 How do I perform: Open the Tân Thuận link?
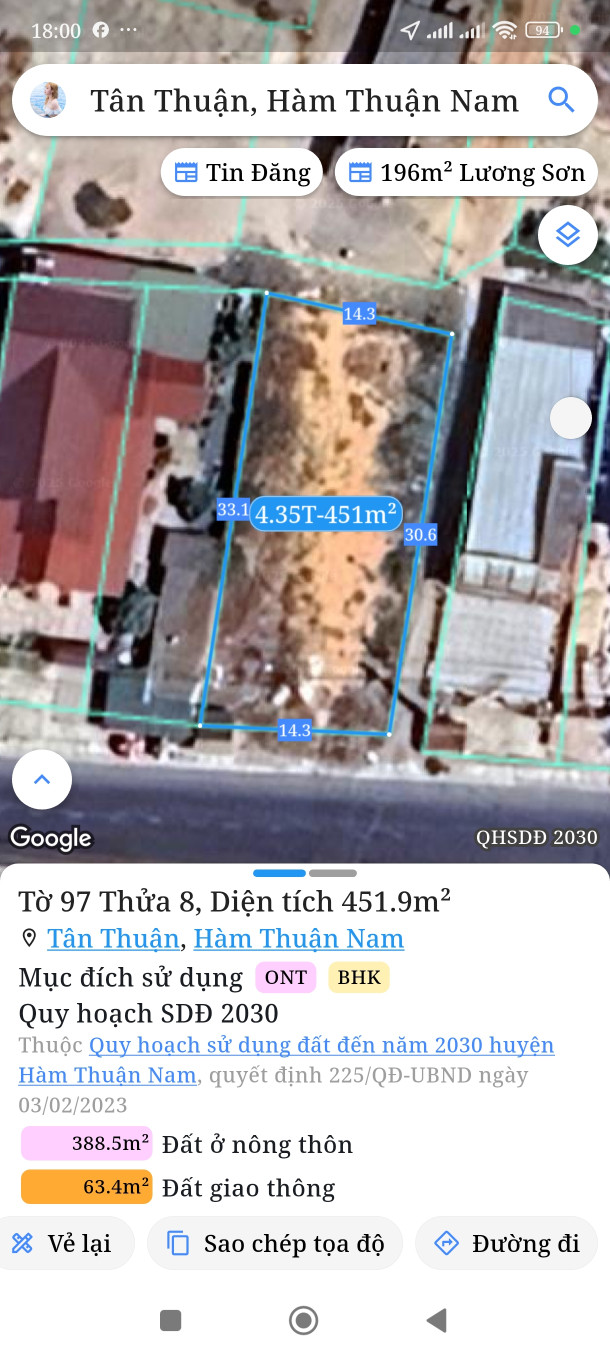[113, 939]
